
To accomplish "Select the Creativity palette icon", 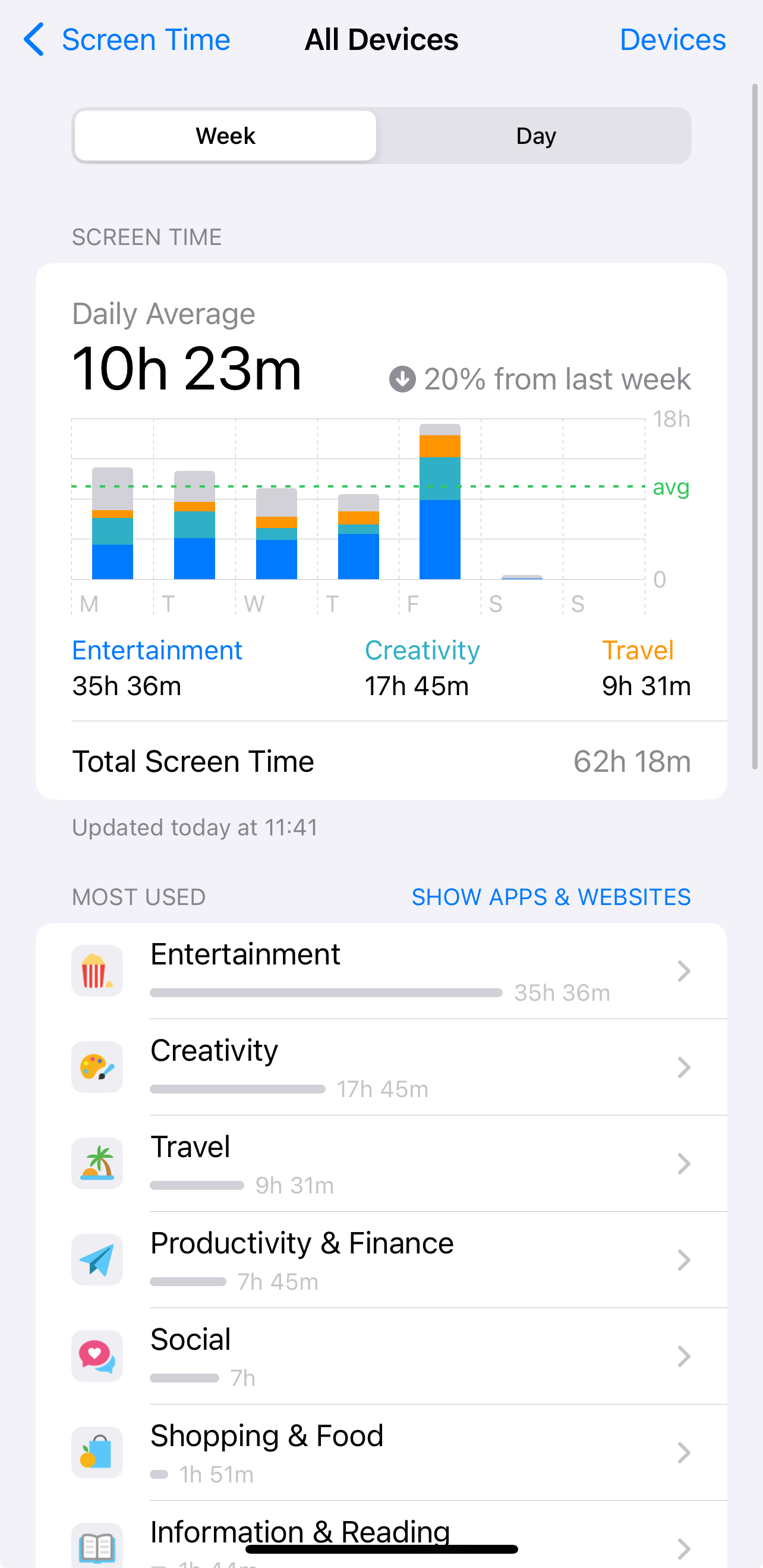I will [x=97, y=1066].
